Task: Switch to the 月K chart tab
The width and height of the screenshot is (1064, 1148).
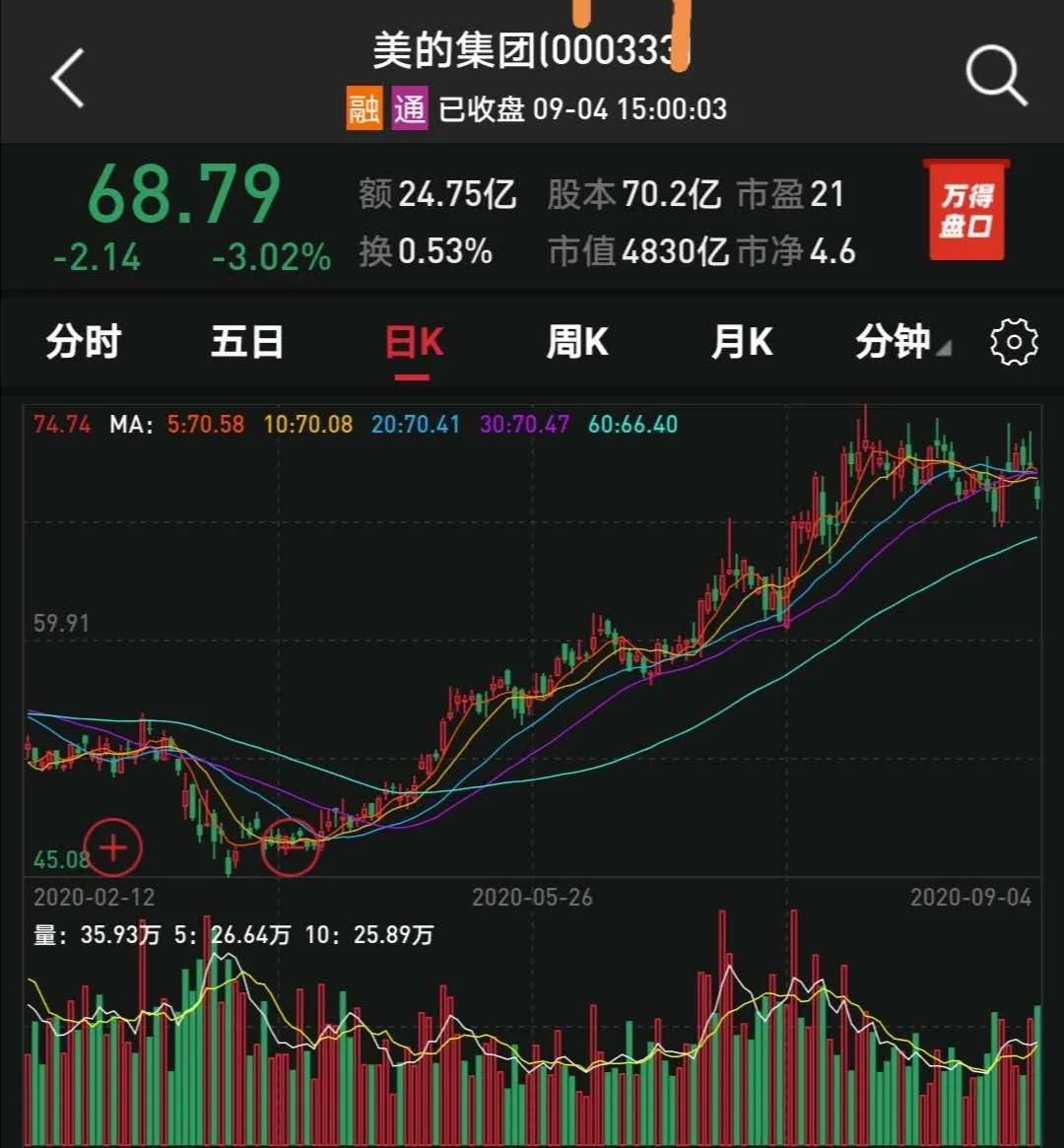Action: coord(742,342)
